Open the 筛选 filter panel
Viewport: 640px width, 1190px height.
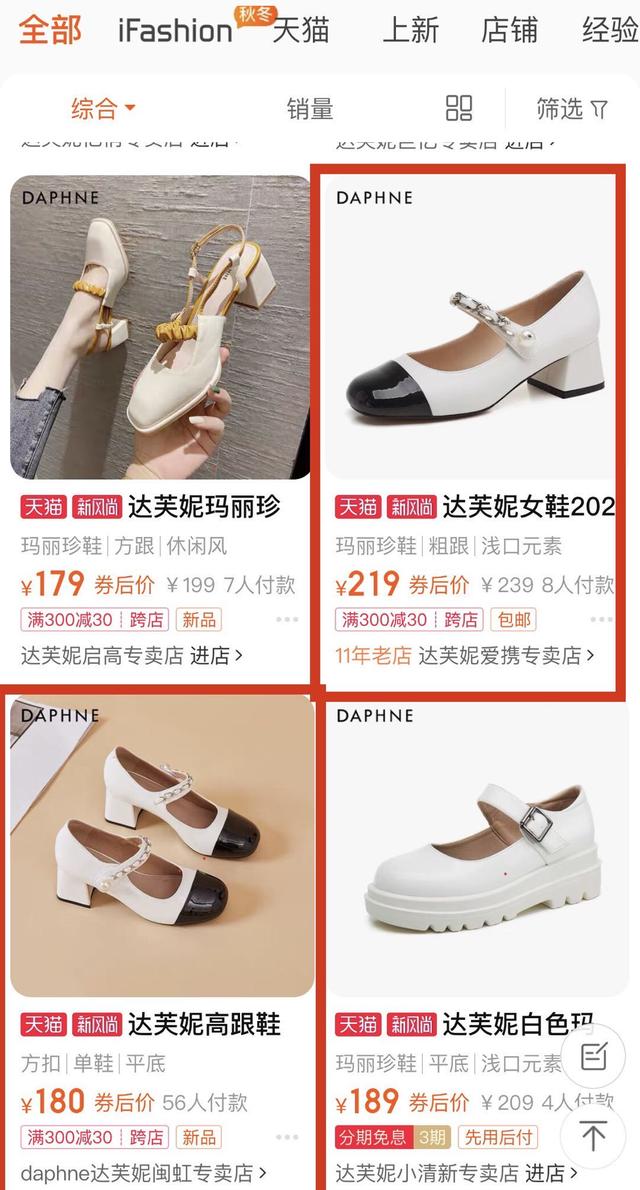572,109
